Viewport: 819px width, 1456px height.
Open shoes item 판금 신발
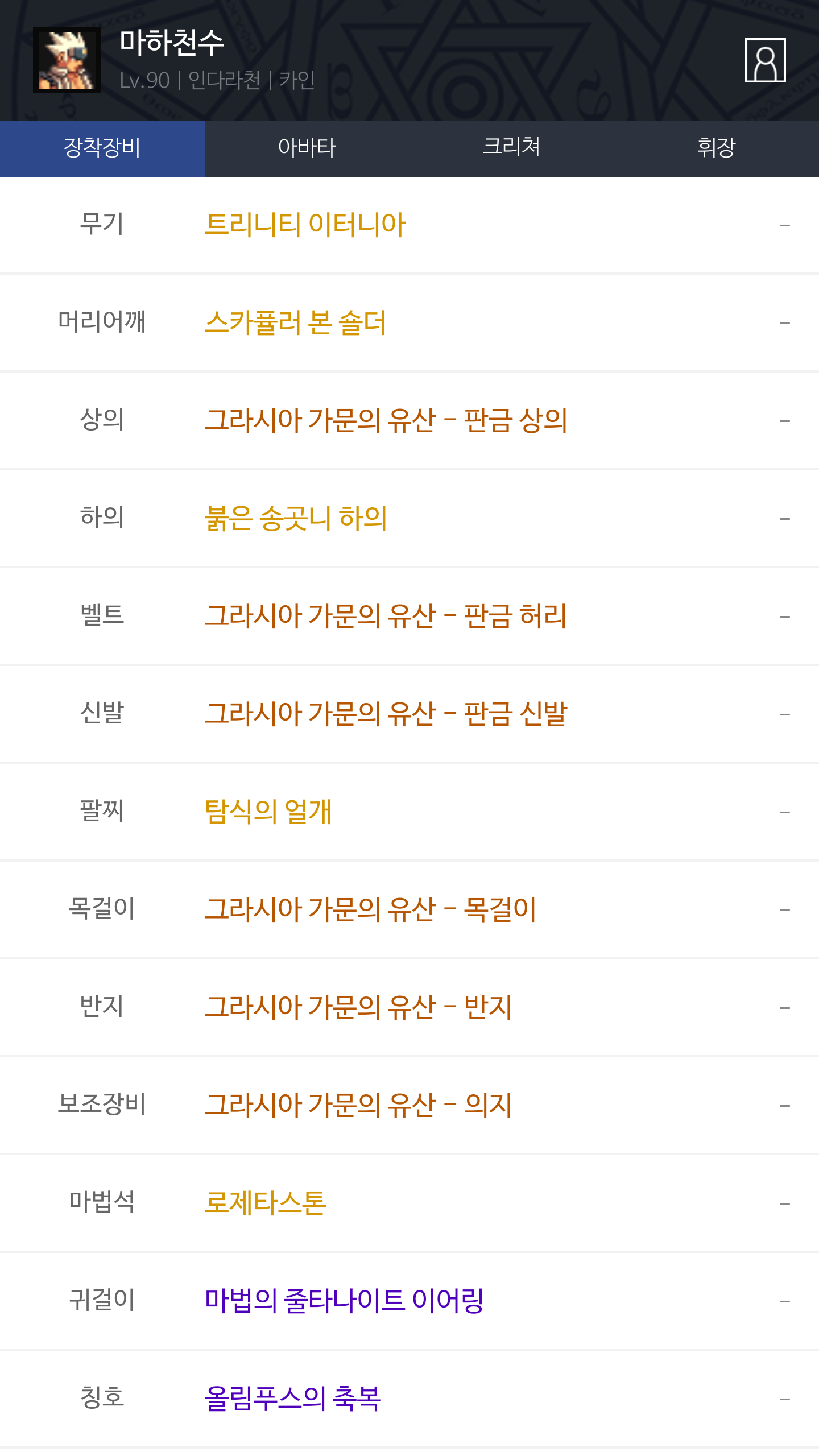click(386, 714)
